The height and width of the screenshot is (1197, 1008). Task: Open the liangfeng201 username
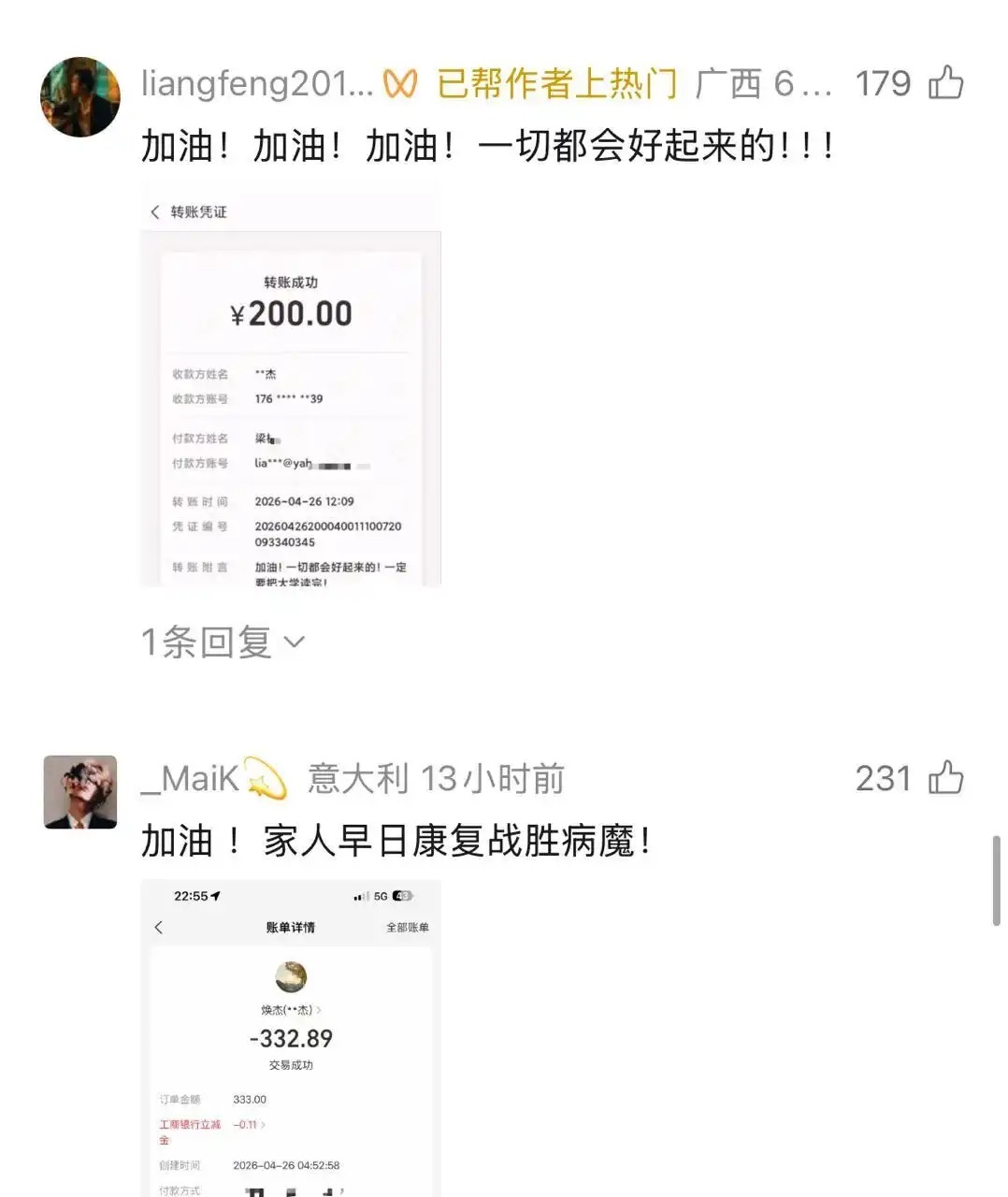click(256, 84)
